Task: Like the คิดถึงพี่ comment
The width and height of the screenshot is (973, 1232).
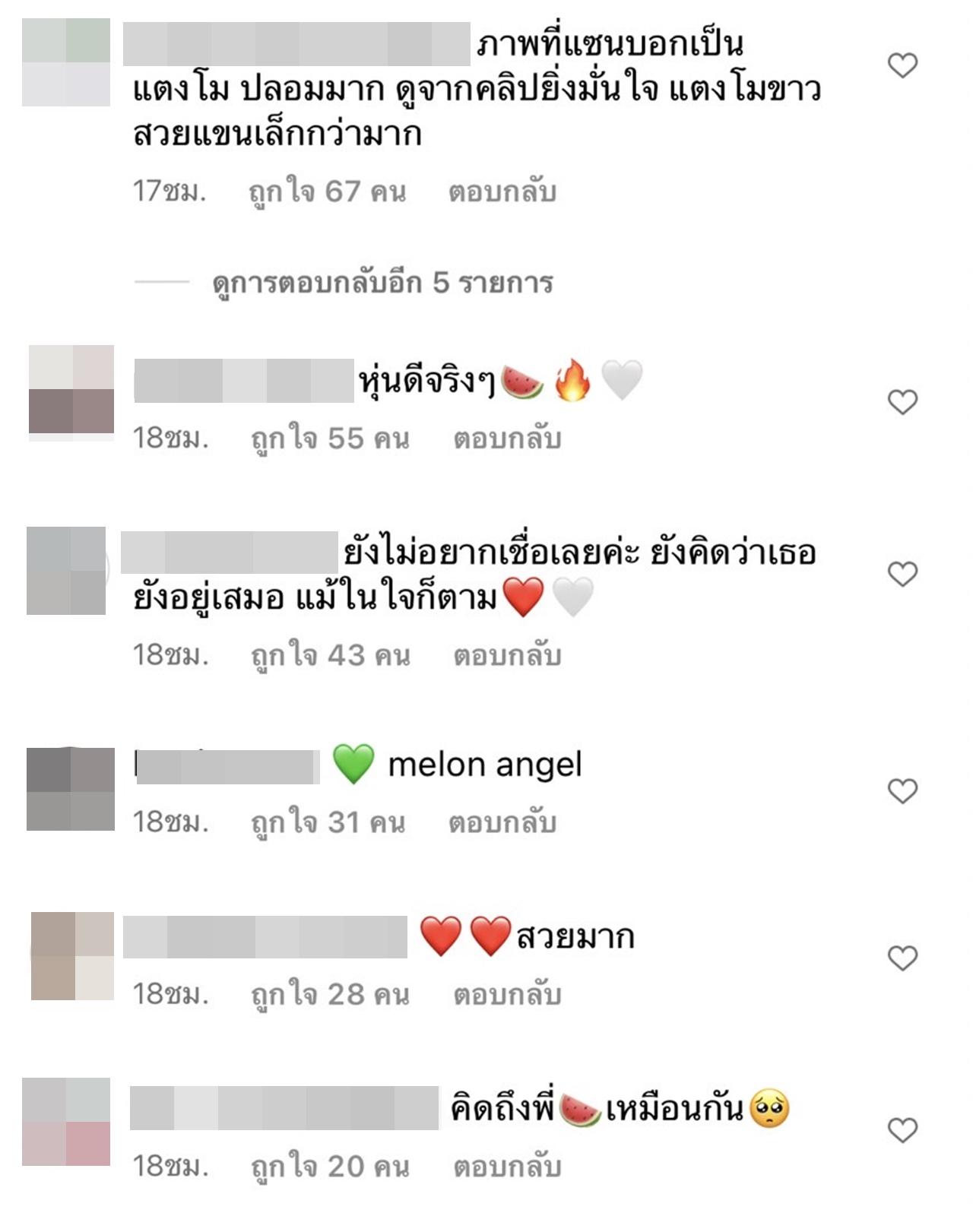Action: (902, 1131)
